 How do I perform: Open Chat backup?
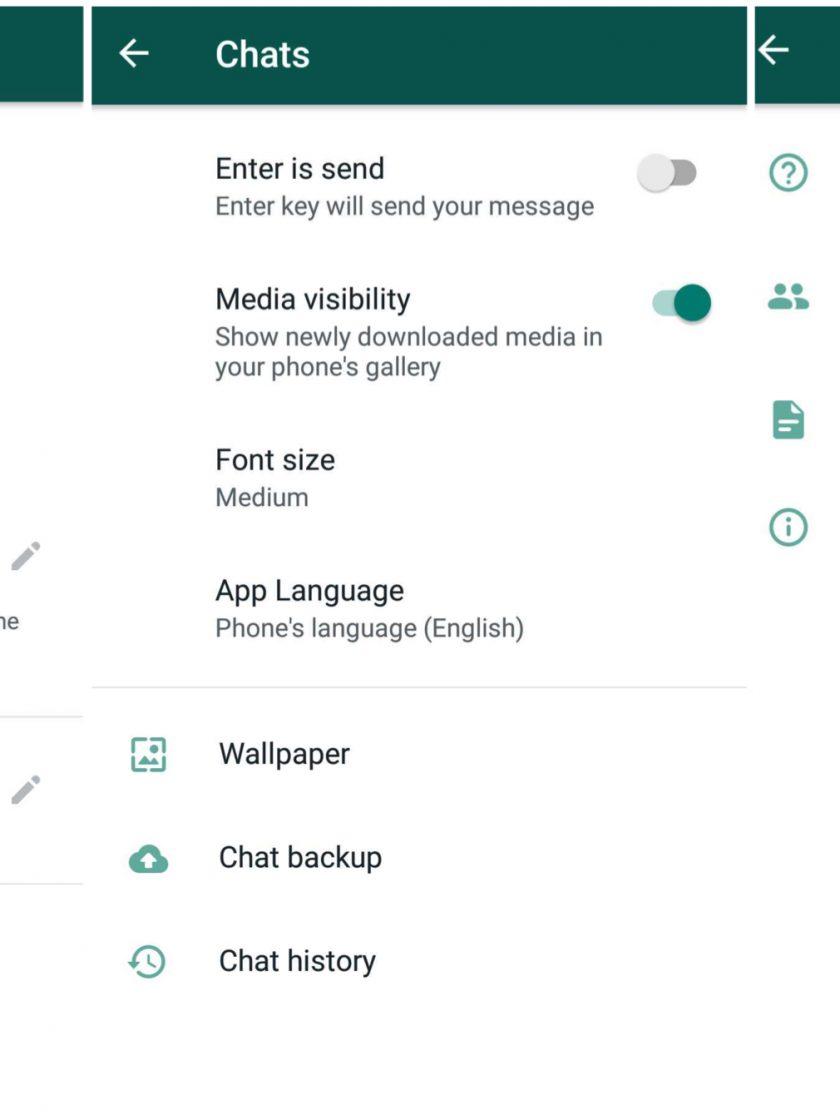[x=300, y=858]
